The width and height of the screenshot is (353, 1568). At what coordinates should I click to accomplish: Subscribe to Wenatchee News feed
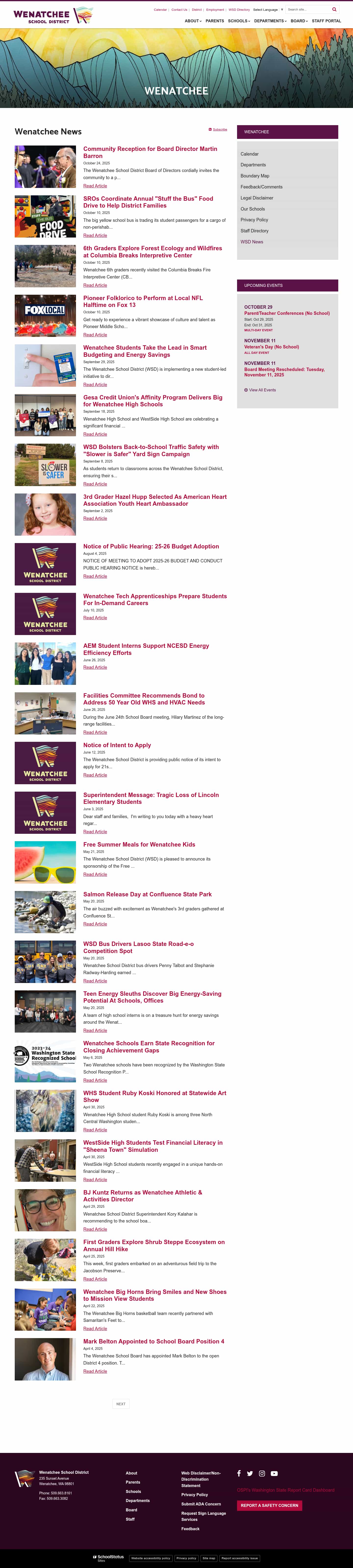click(218, 129)
